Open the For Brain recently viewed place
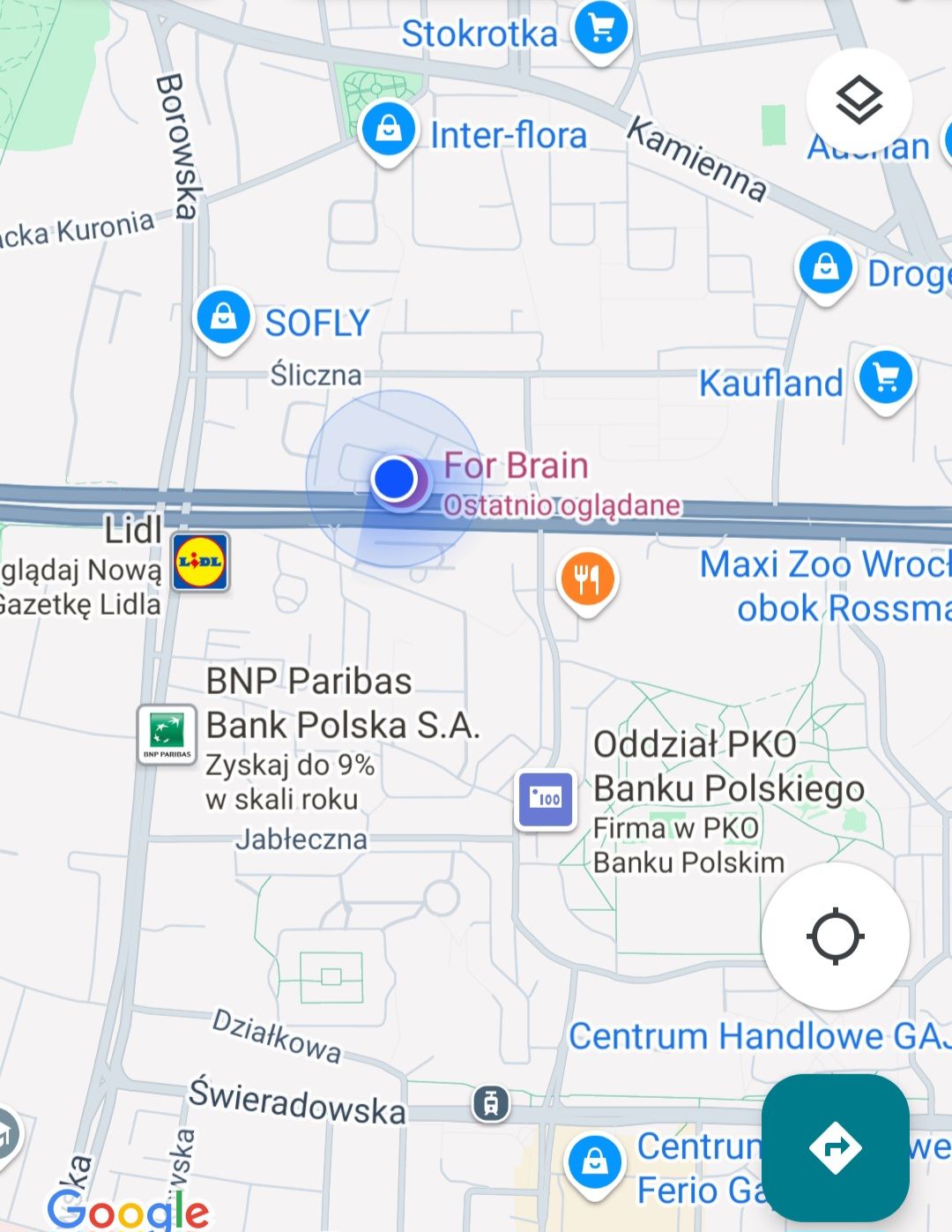 516,466
